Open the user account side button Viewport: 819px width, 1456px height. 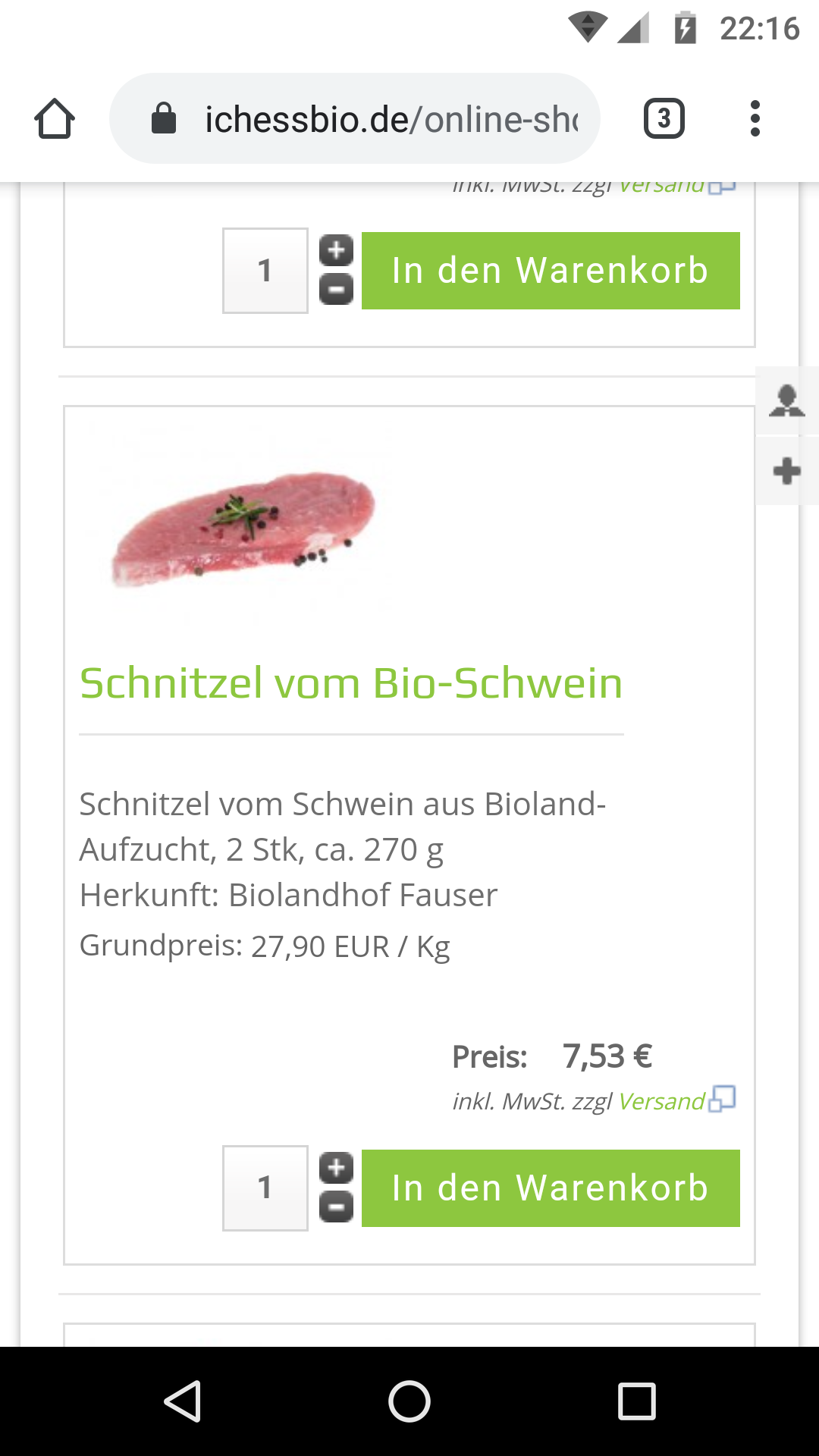pyautogui.click(x=786, y=400)
